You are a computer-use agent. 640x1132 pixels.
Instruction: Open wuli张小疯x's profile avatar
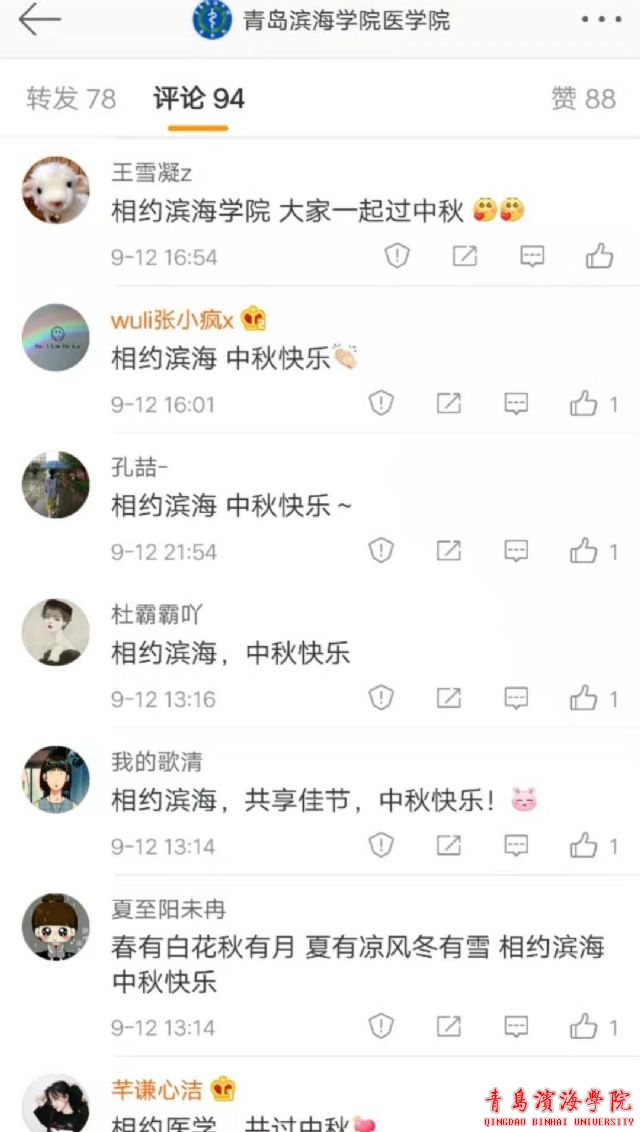tap(56, 338)
